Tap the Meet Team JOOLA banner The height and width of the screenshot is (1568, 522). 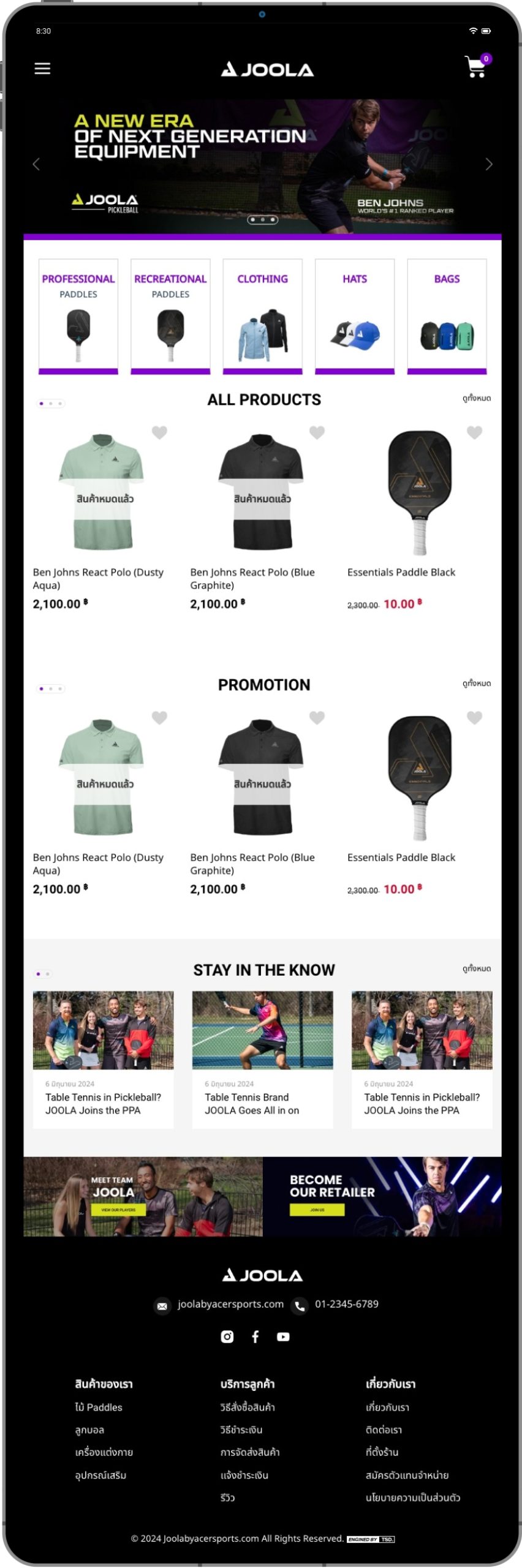click(x=143, y=1196)
